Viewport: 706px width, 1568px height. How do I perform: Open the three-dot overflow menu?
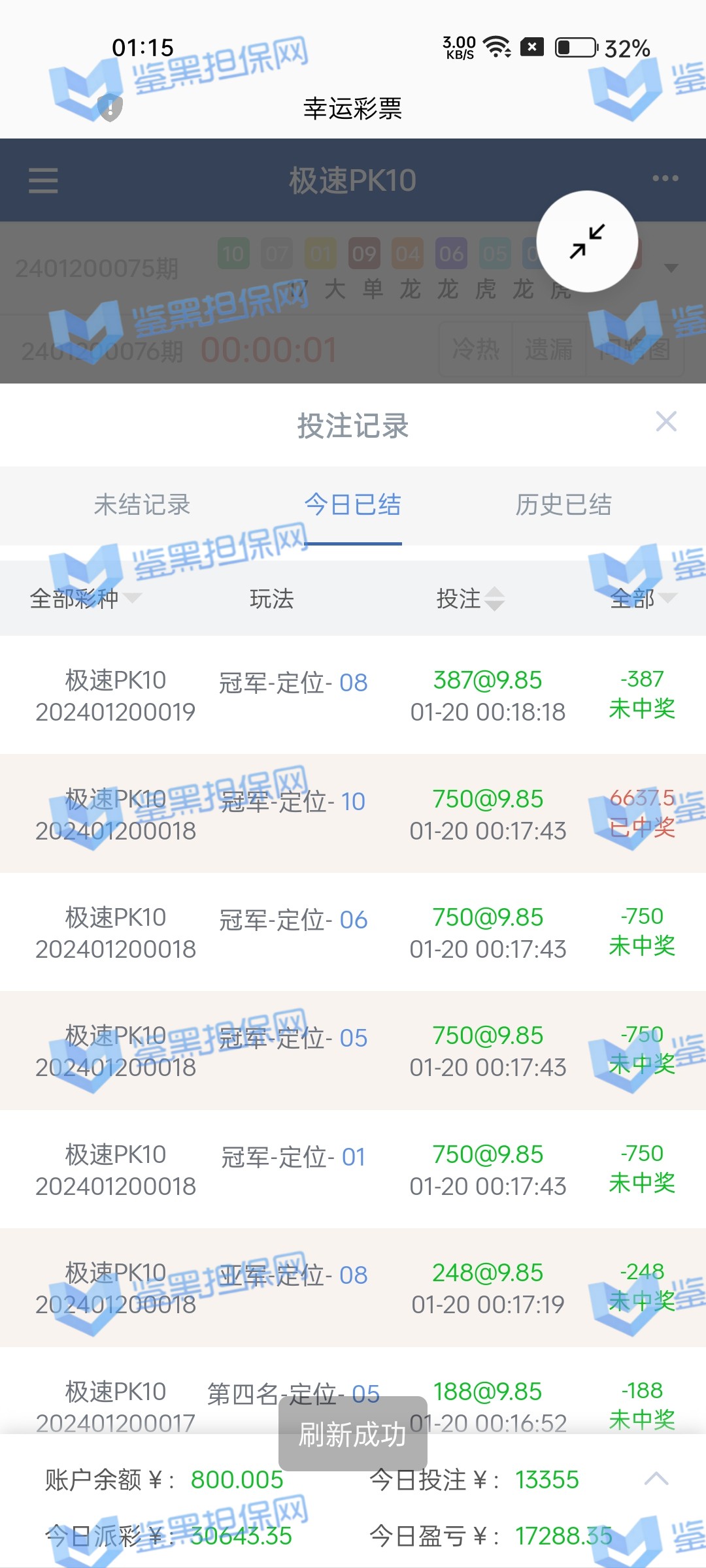(x=665, y=178)
